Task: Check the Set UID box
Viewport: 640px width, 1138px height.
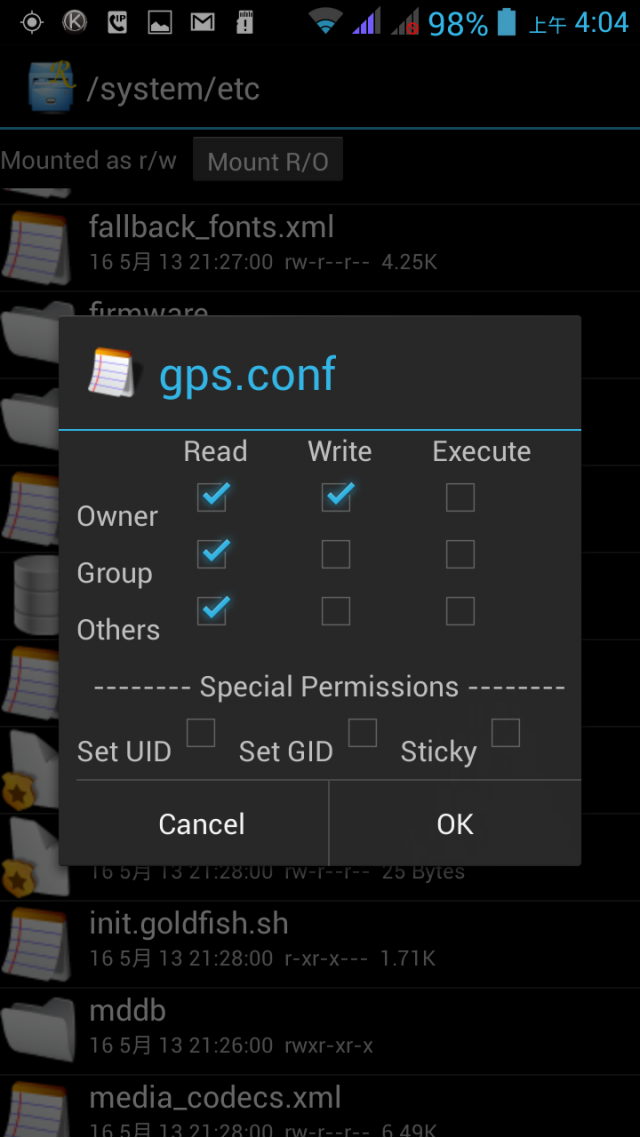Action: pos(201,733)
